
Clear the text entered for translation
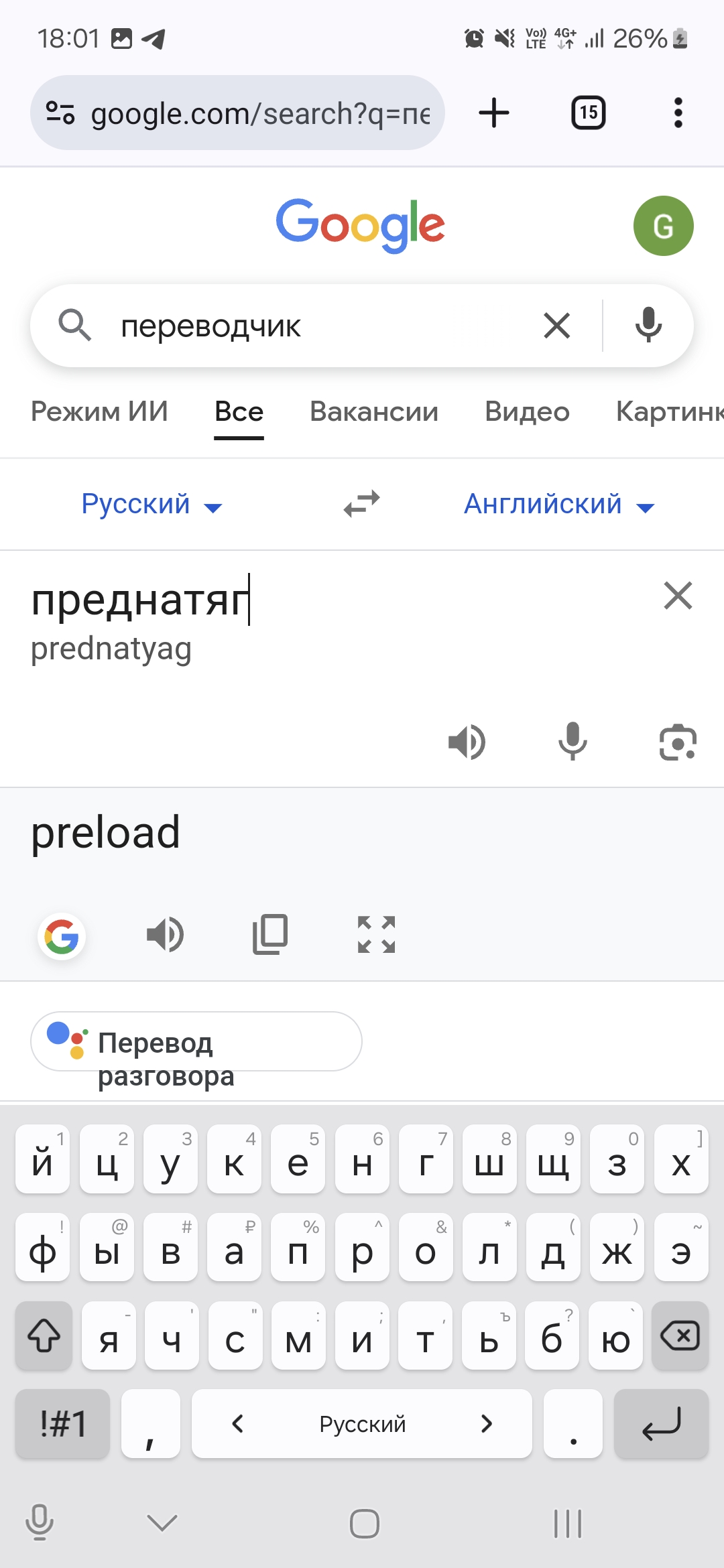678,596
